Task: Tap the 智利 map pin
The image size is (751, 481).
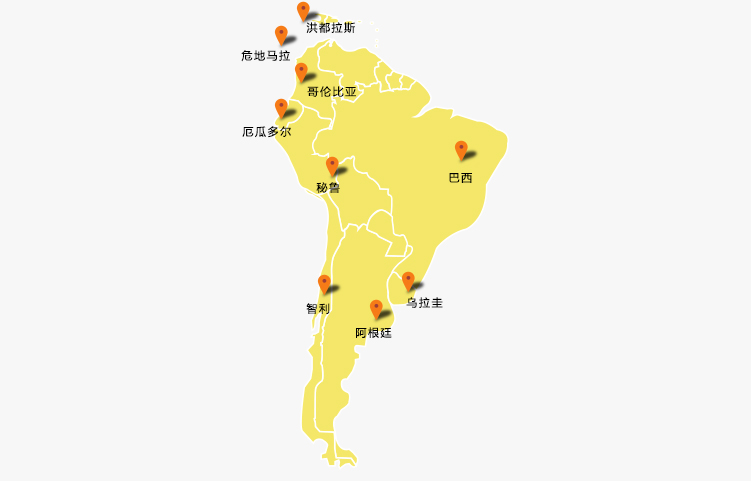Action: click(x=324, y=284)
